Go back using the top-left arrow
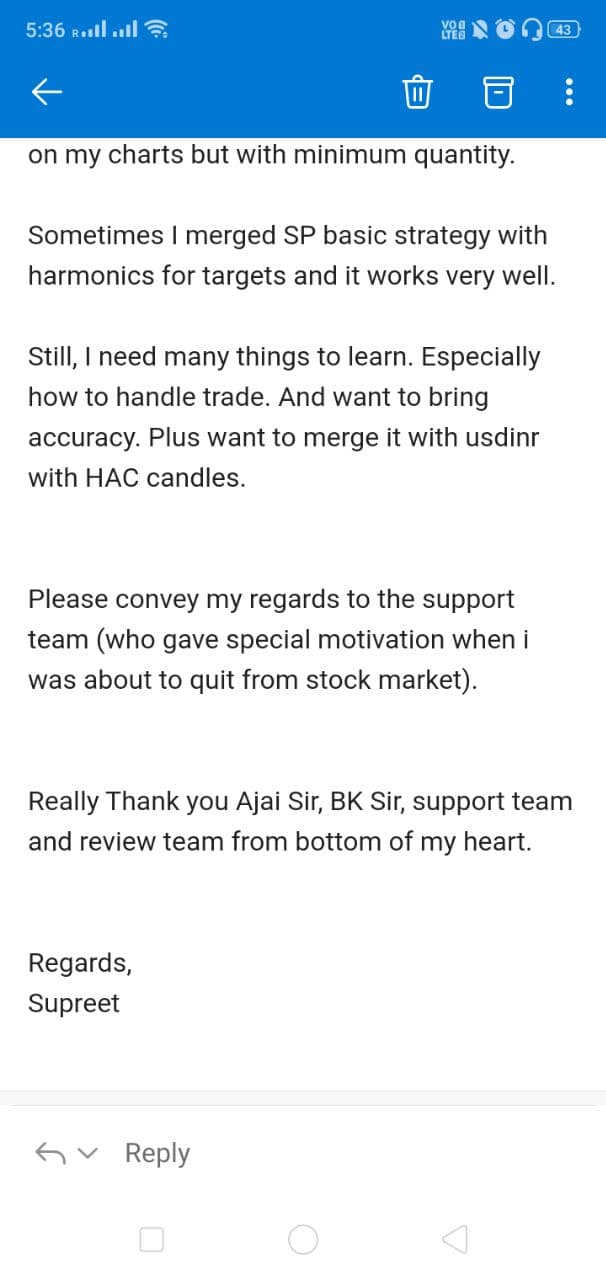Screen dimensions: 606x1280 point(47,93)
